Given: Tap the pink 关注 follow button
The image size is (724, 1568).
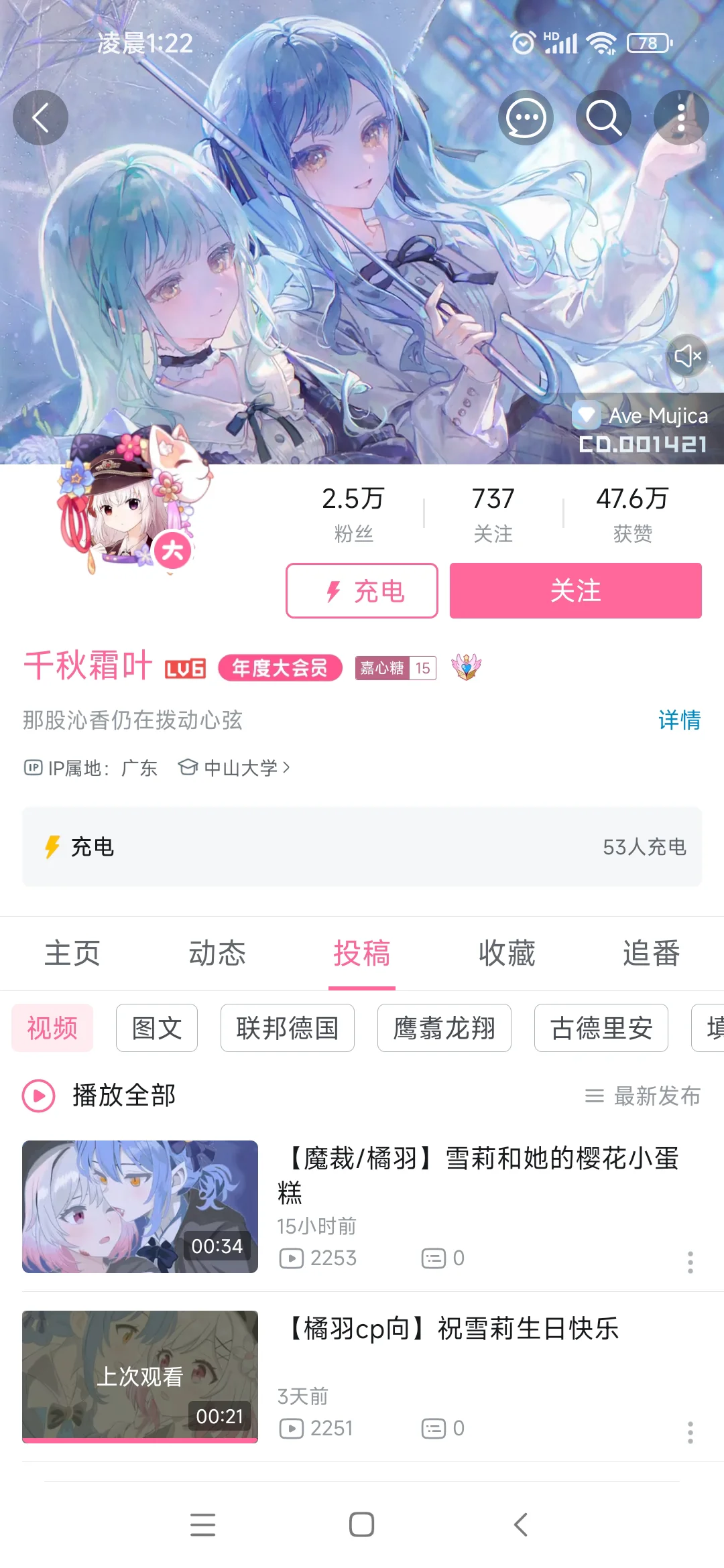Looking at the screenshot, I should click(x=575, y=590).
